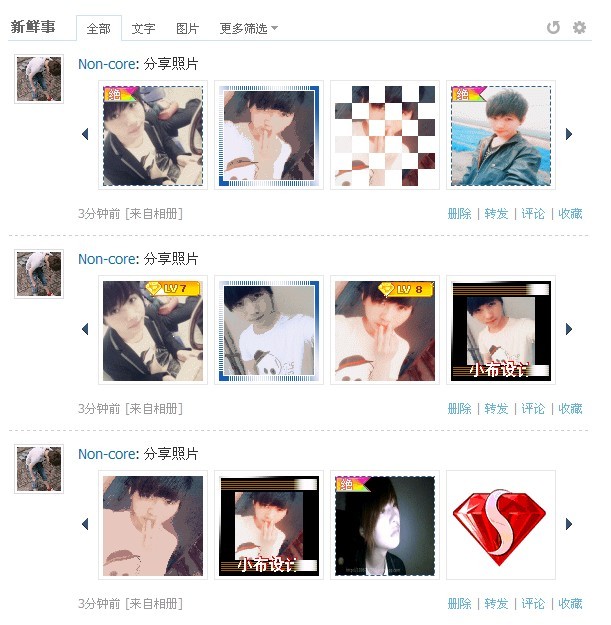Screen dimensions: 611x625
Task: Open 评论 on the second post
Action: pos(533,409)
